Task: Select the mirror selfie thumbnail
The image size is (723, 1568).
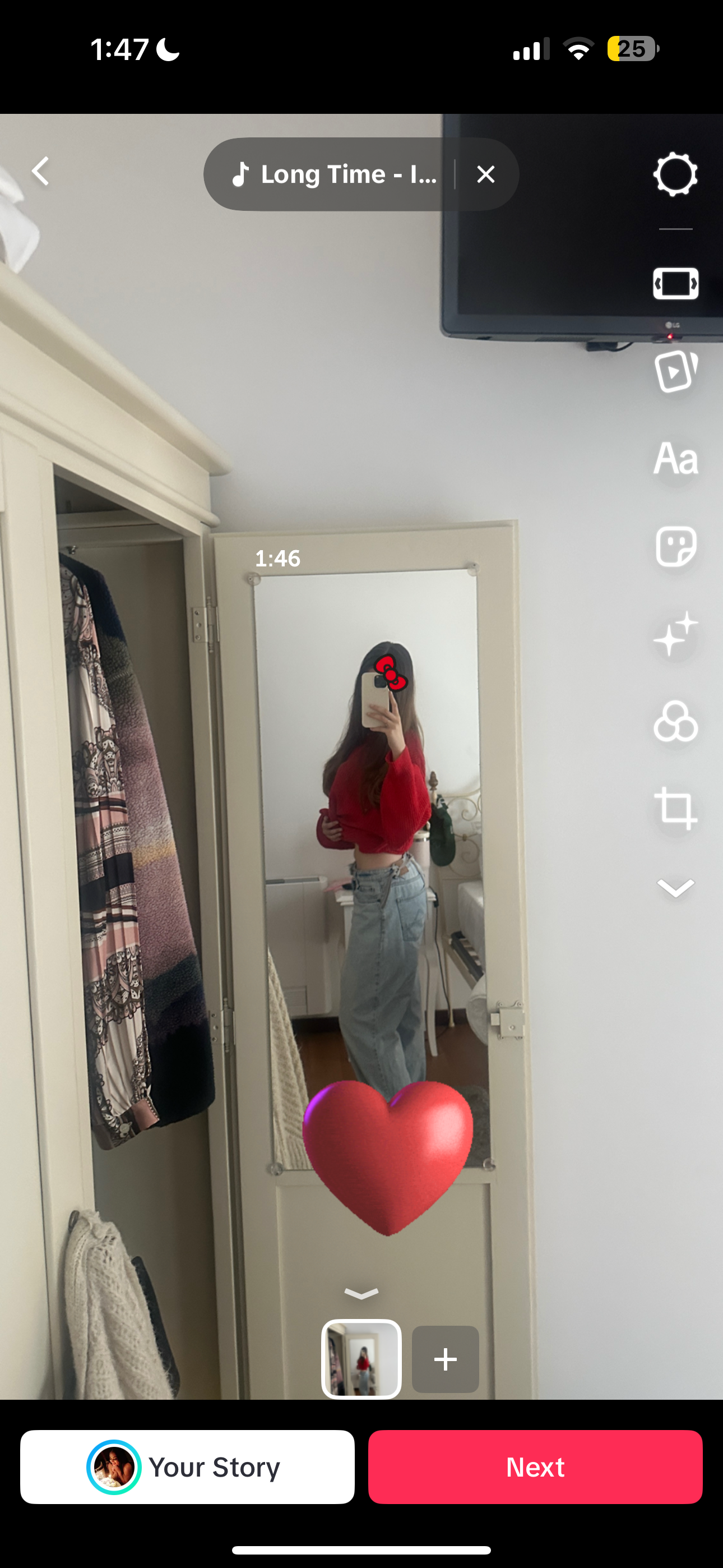Action: (x=361, y=1359)
